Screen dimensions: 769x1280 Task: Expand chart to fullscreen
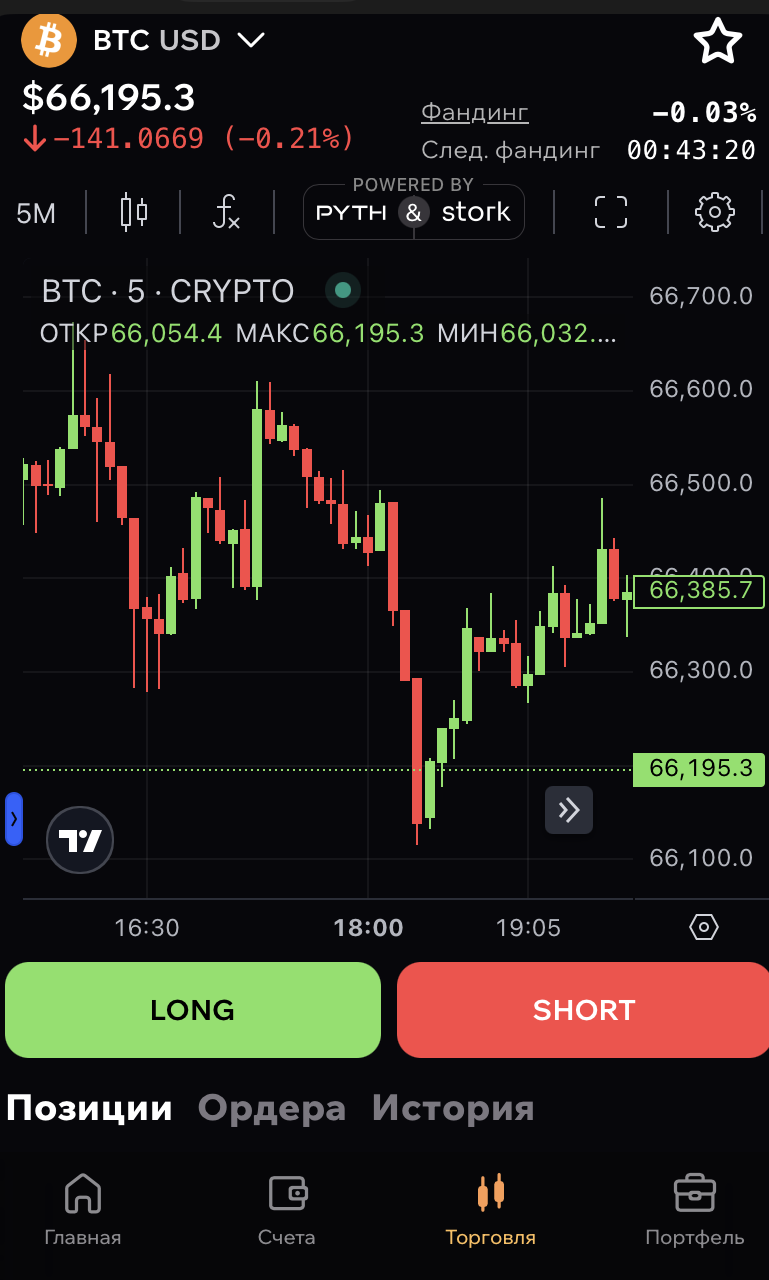(x=610, y=212)
